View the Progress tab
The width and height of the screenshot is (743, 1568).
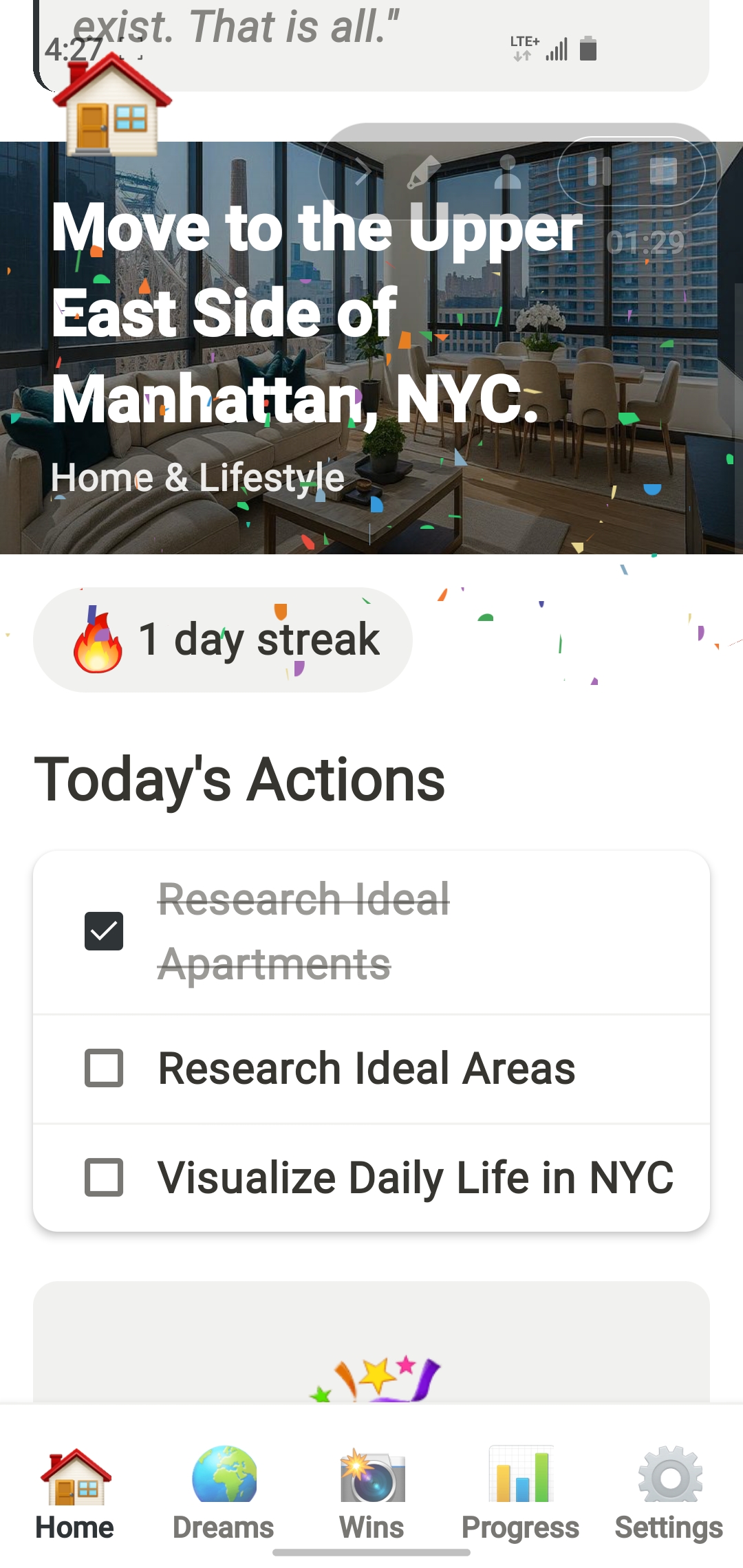(521, 1492)
